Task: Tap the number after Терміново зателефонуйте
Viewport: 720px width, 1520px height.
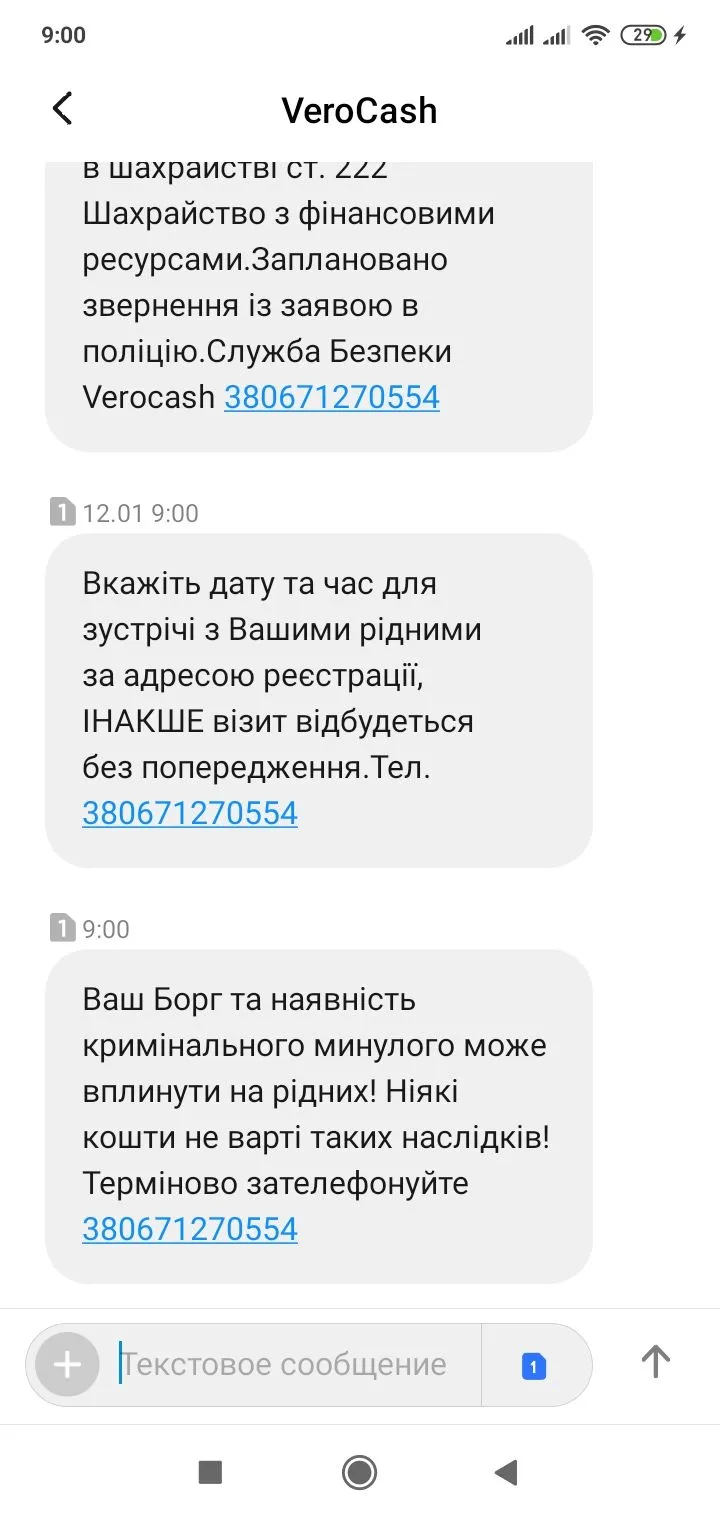Action: point(190,1228)
